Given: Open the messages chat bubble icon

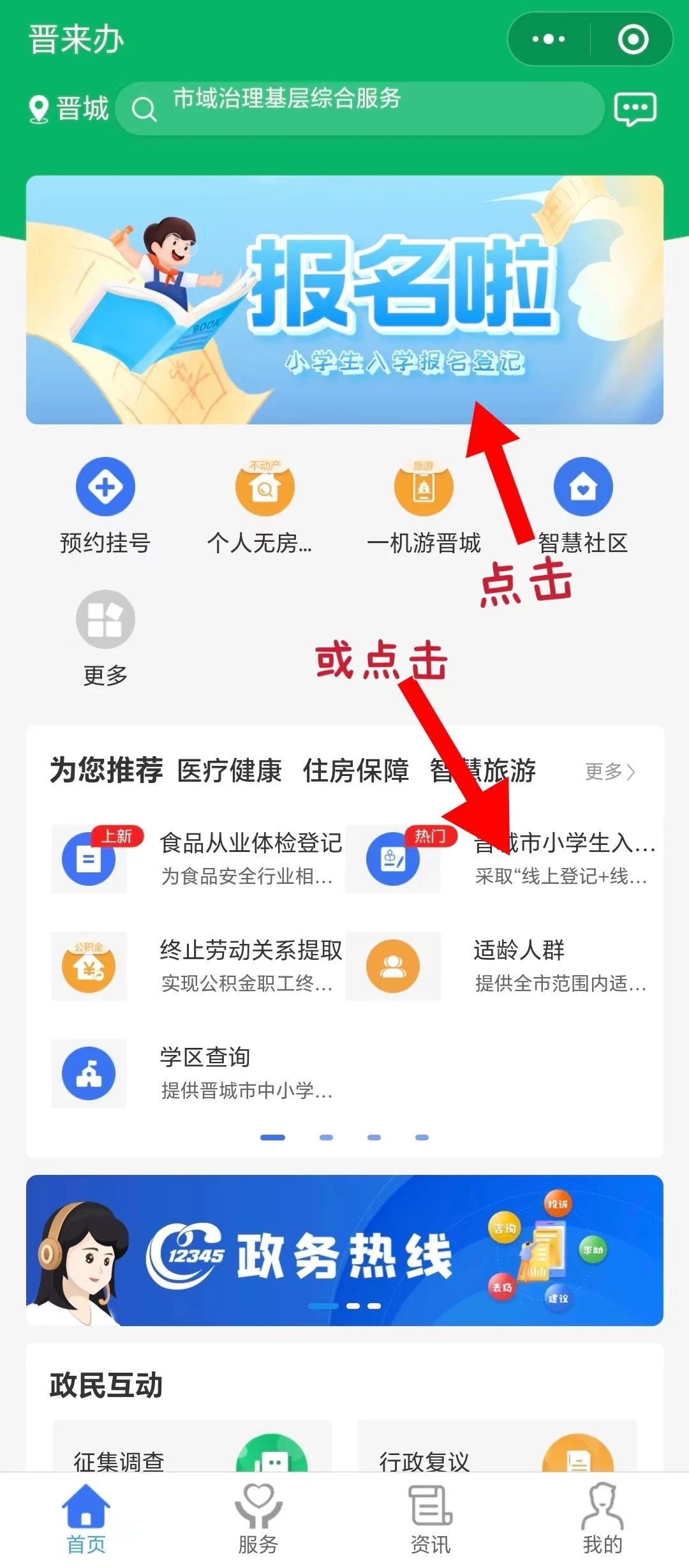Looking at the screenshot, I should click(635, 109).
